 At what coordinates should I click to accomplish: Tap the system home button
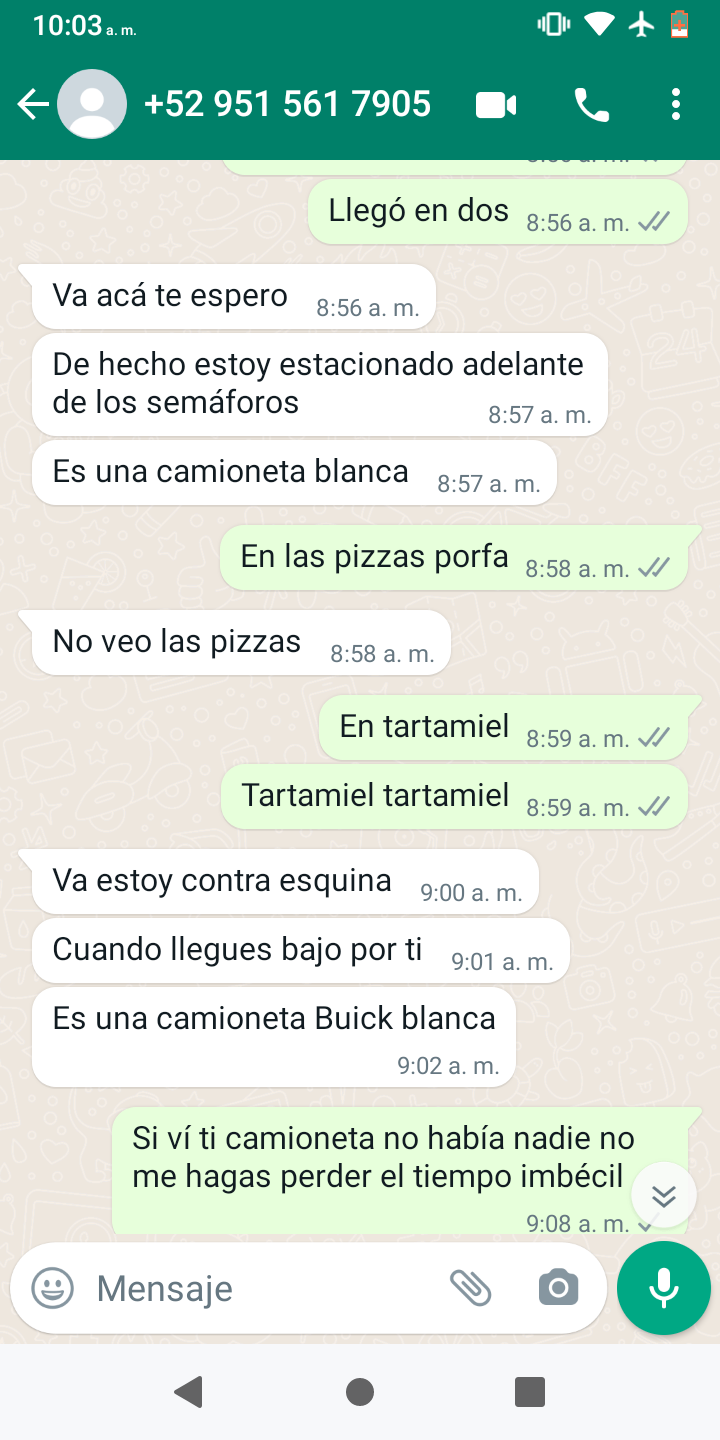(360, 1391)
